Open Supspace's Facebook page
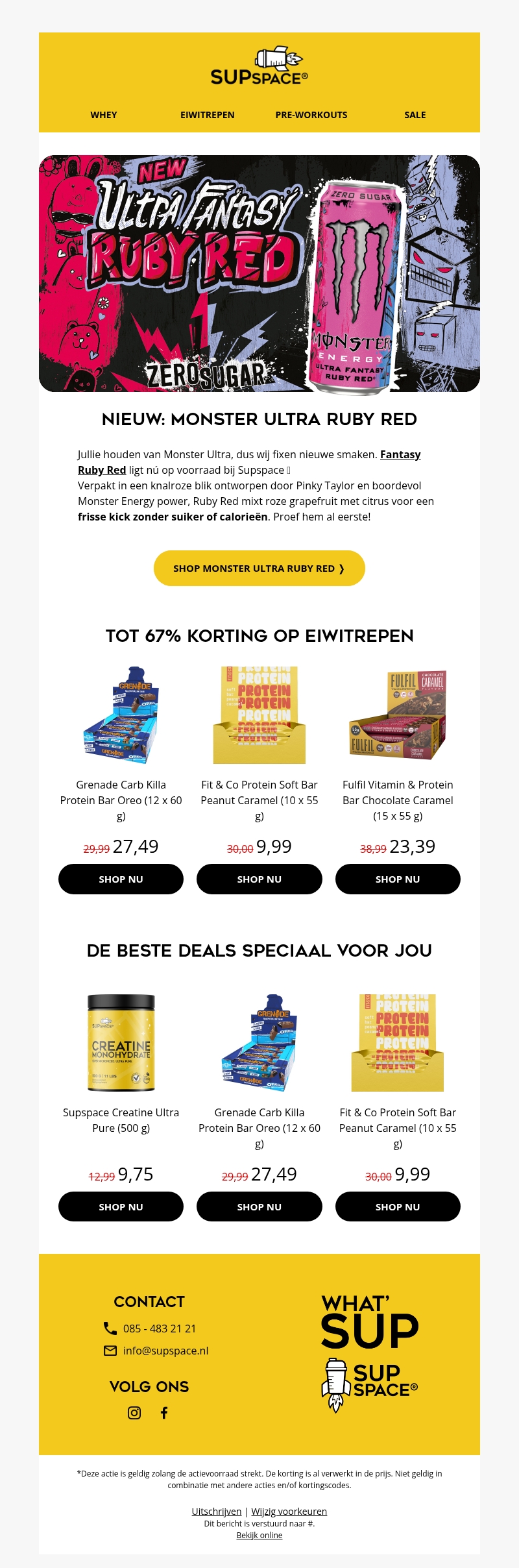The image size is (519, 1568). tap(164, 1413)
